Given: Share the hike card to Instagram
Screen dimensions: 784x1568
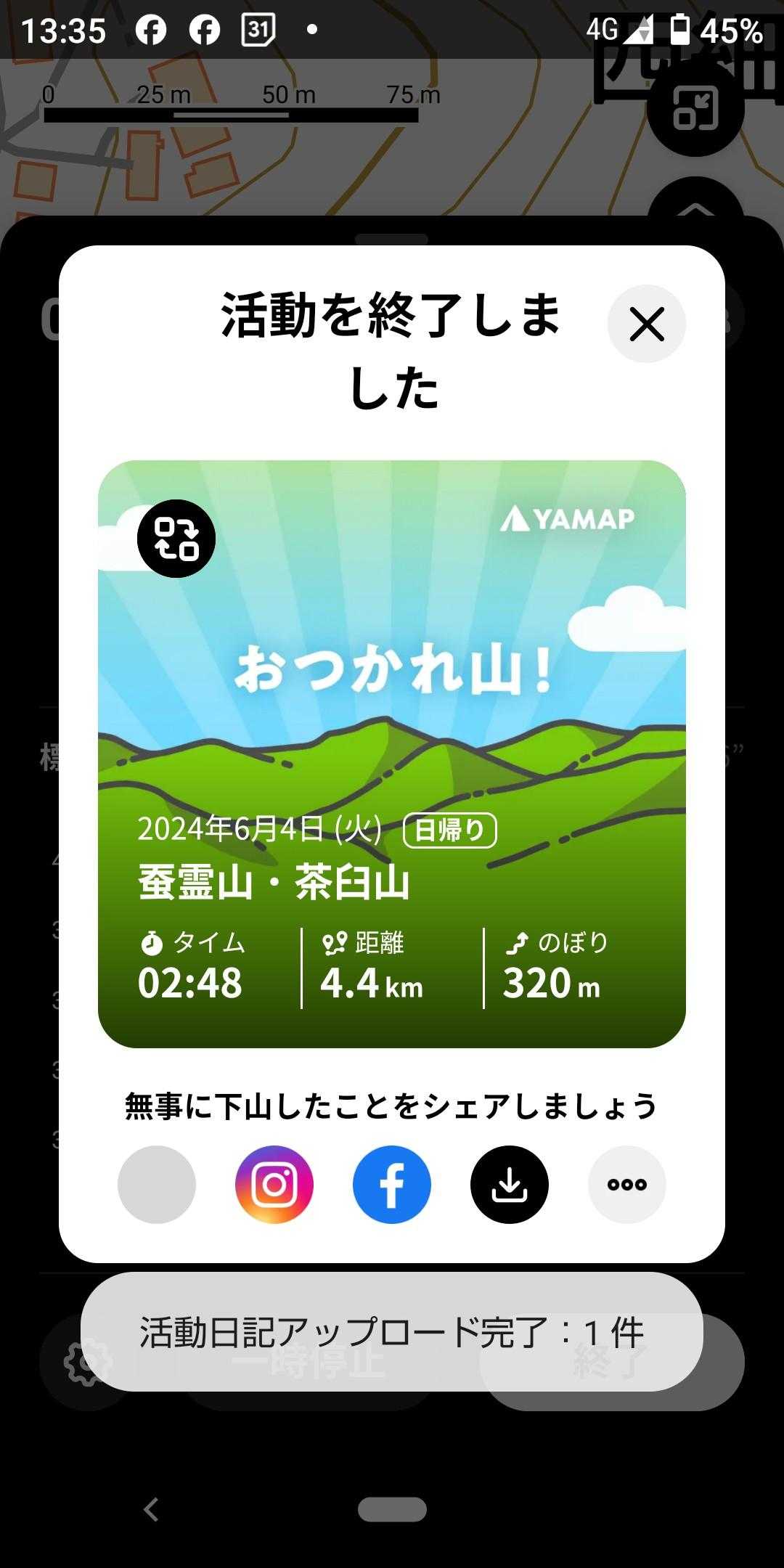Looking at the screenshot, I should pyautogui.click(x=274, y=1185).
